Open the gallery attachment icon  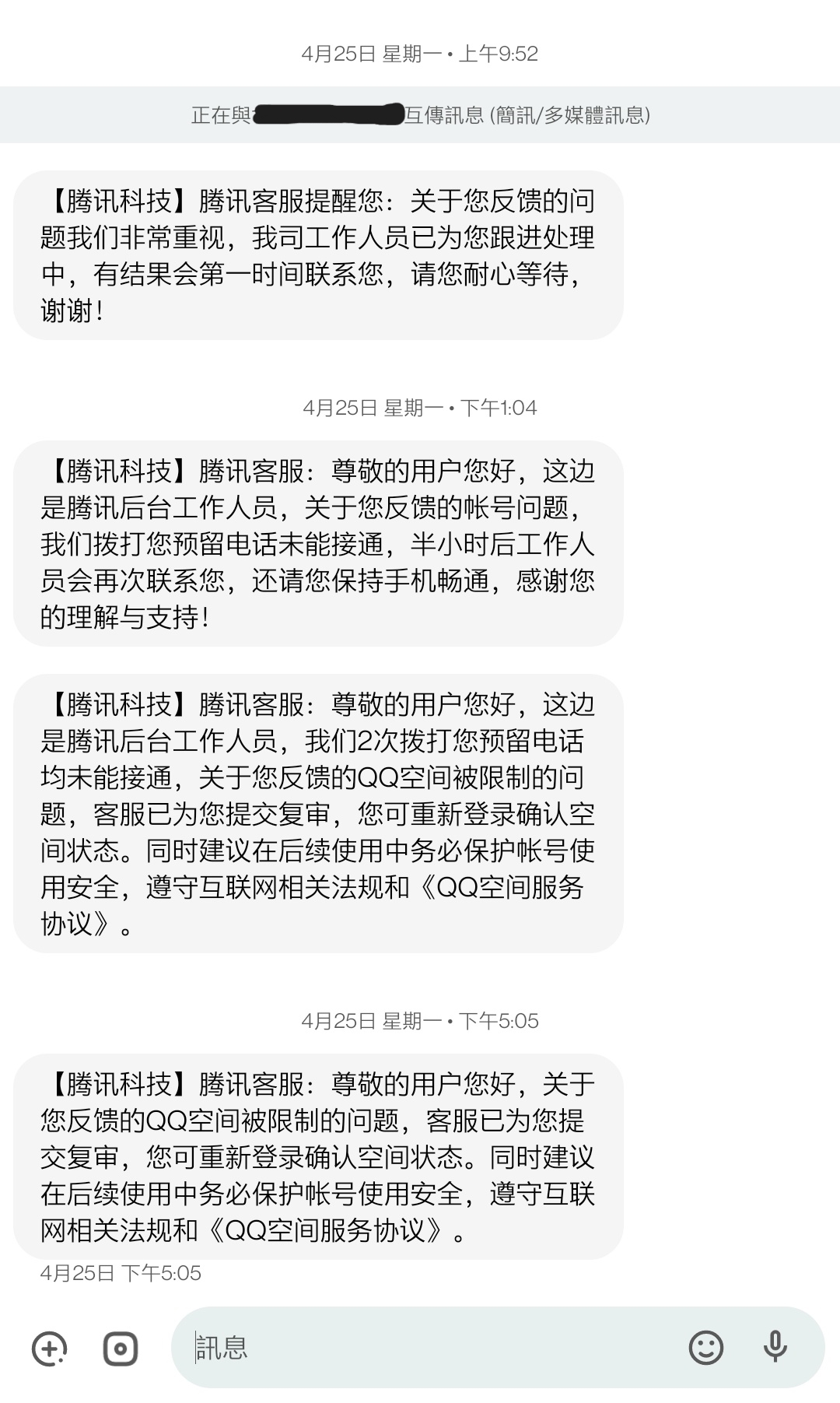pos(121,1349)
